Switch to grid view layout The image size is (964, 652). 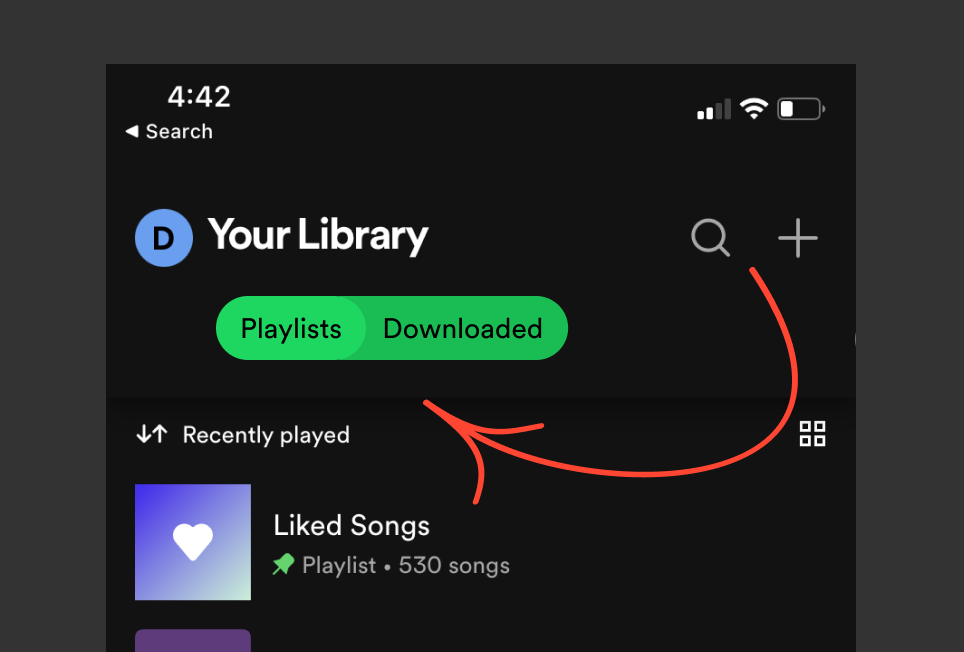[x=812, y=434]
